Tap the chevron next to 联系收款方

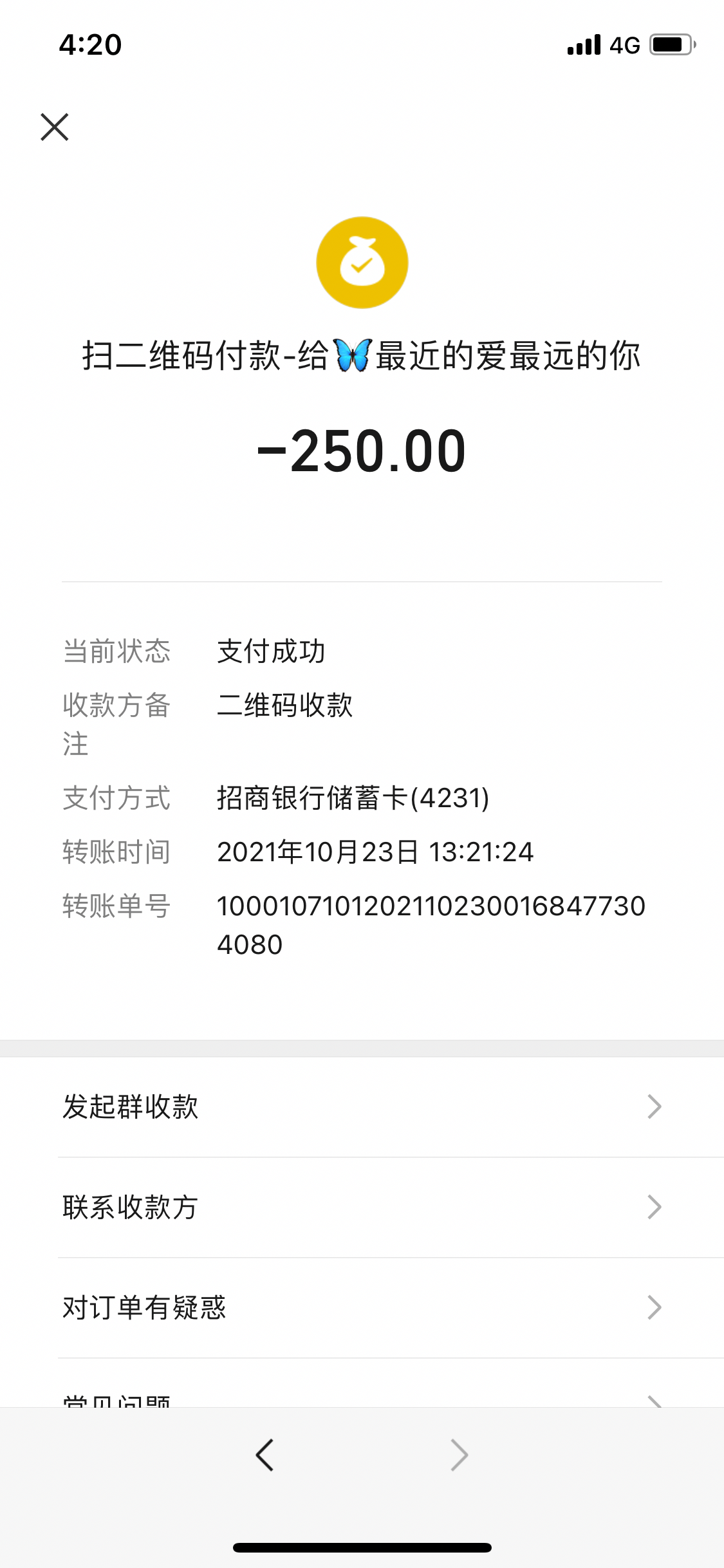coord(654,1206)
